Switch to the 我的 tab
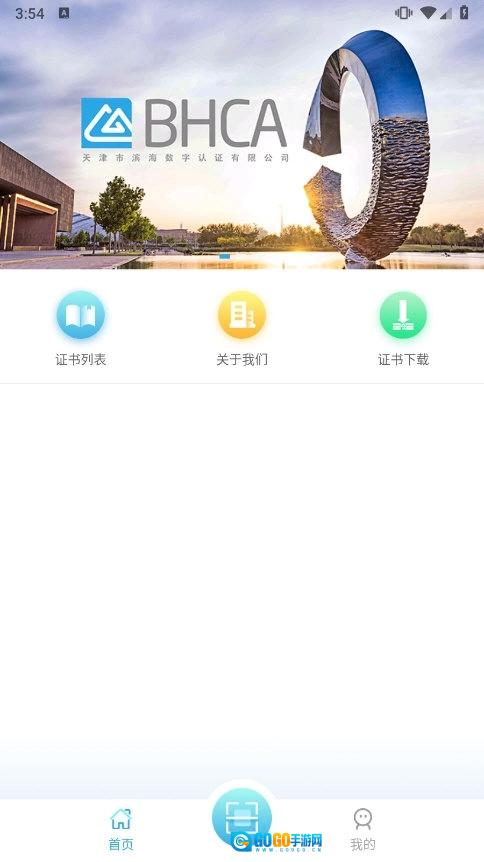Screen dimensions: 484x862 pyautogui.click(x=363, y=829)
